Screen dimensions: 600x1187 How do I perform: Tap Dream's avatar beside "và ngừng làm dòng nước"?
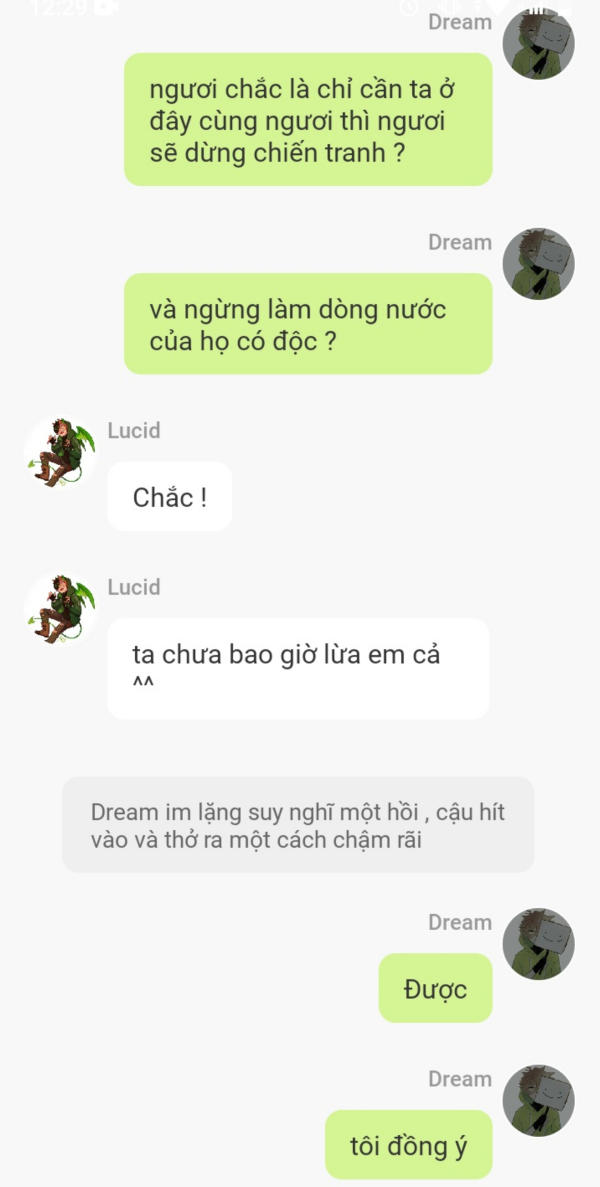[x=538, y=264]
